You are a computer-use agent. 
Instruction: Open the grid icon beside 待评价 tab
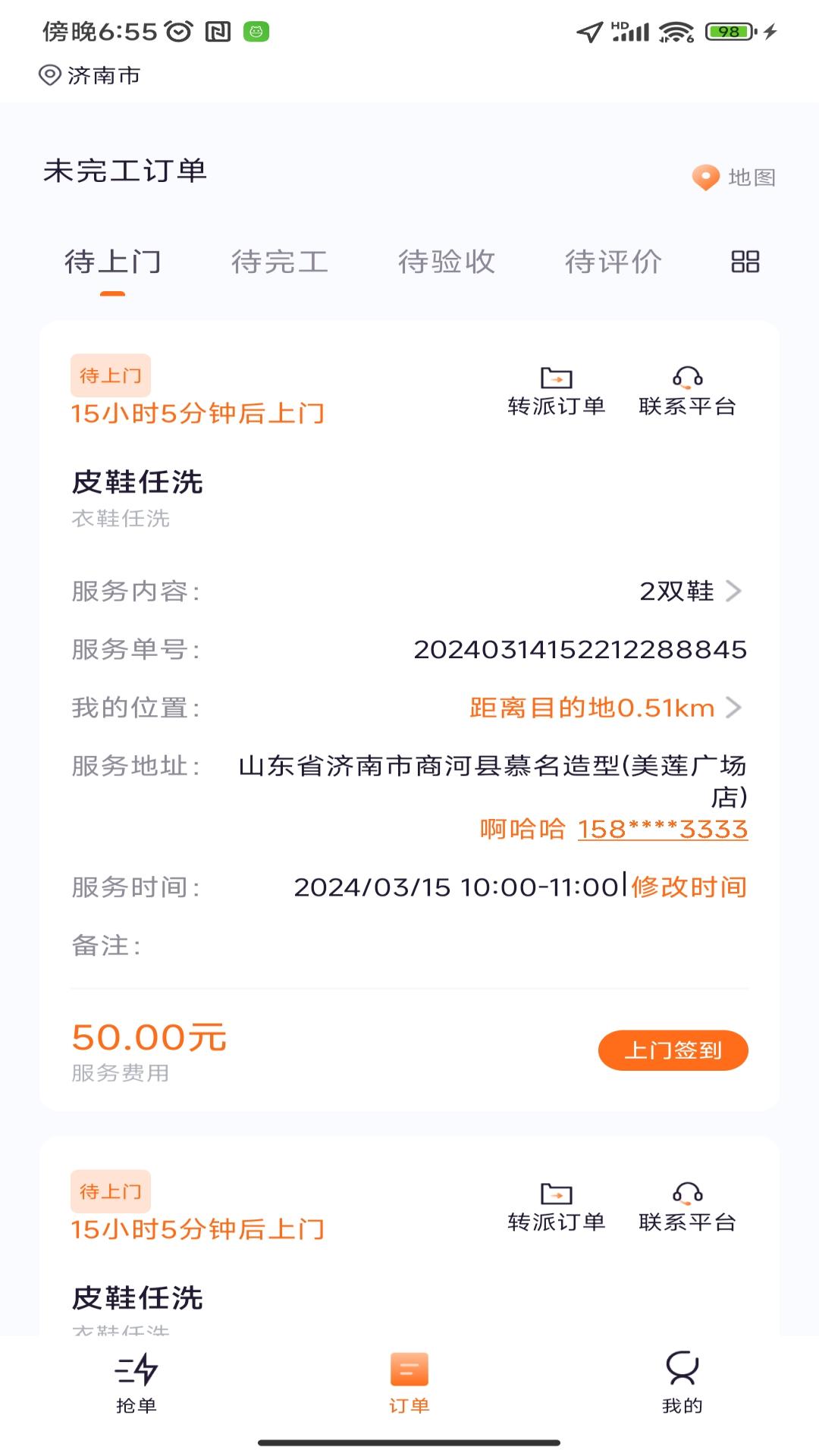(x=744, y=262)
